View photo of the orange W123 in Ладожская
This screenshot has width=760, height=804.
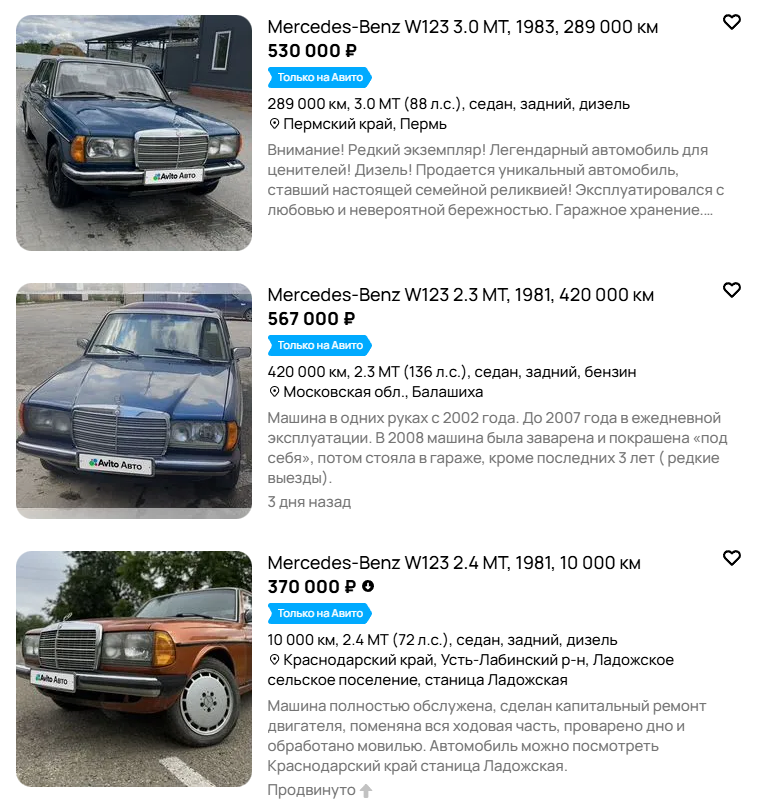point(134,668)
